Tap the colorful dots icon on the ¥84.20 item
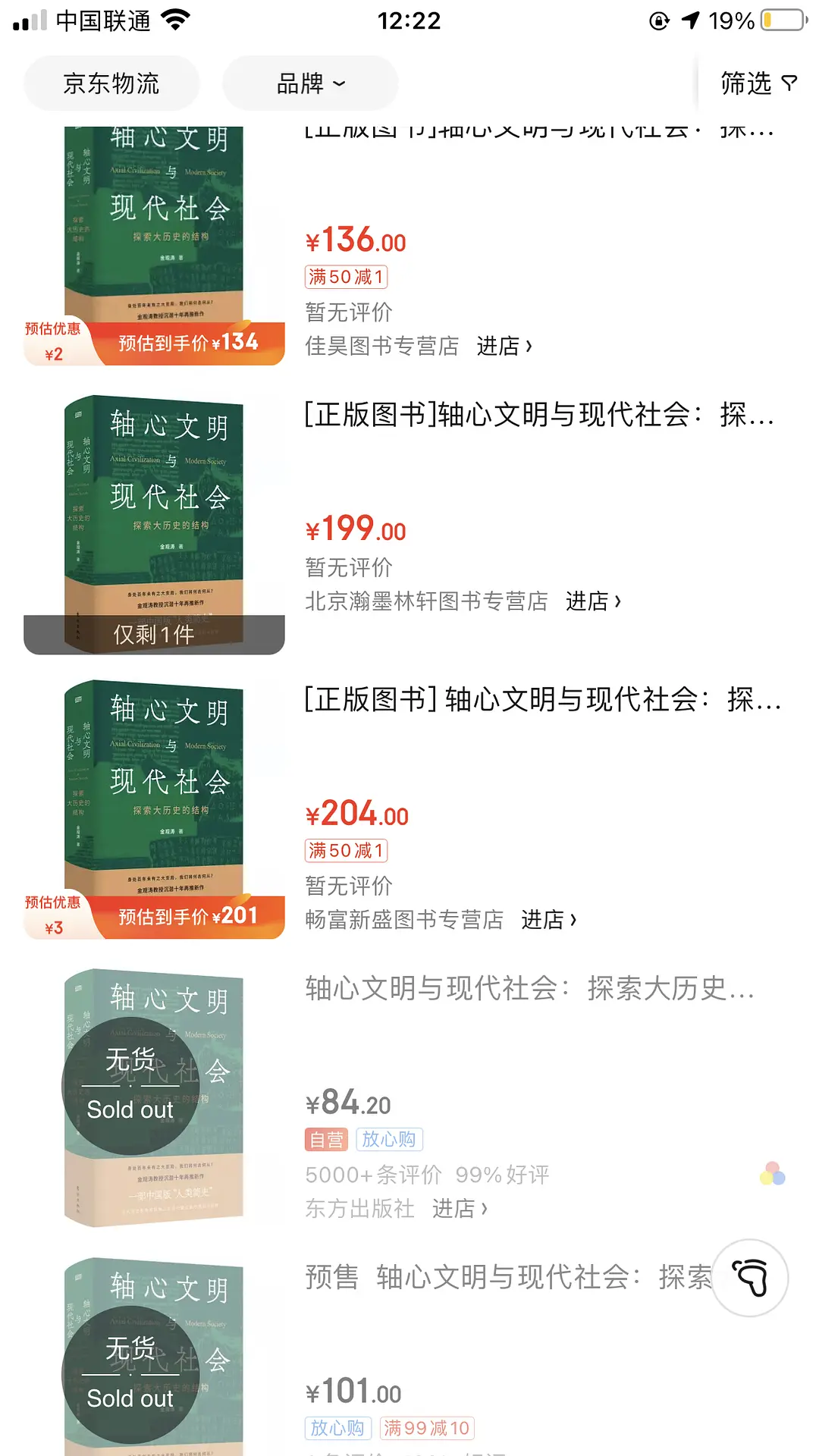 [772, 1174]
